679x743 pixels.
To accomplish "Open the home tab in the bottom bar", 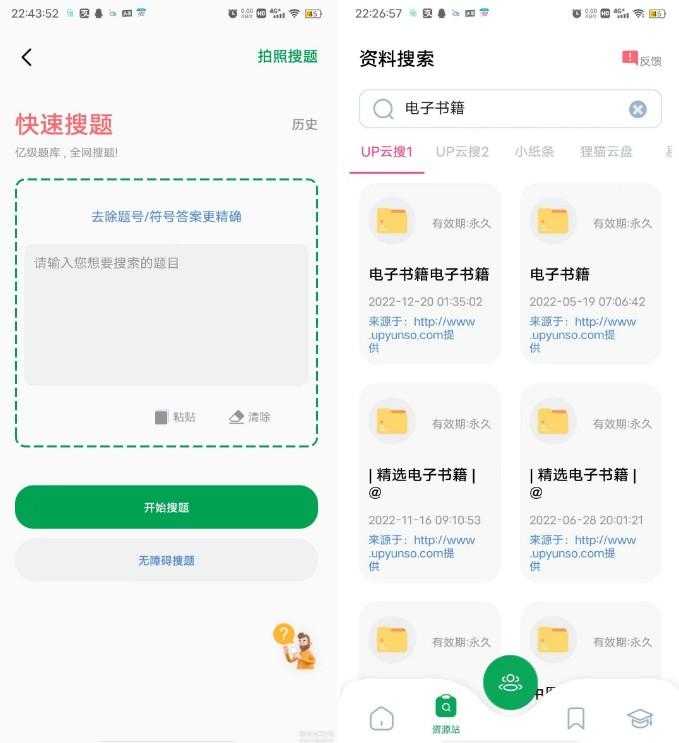I will 381,718.
